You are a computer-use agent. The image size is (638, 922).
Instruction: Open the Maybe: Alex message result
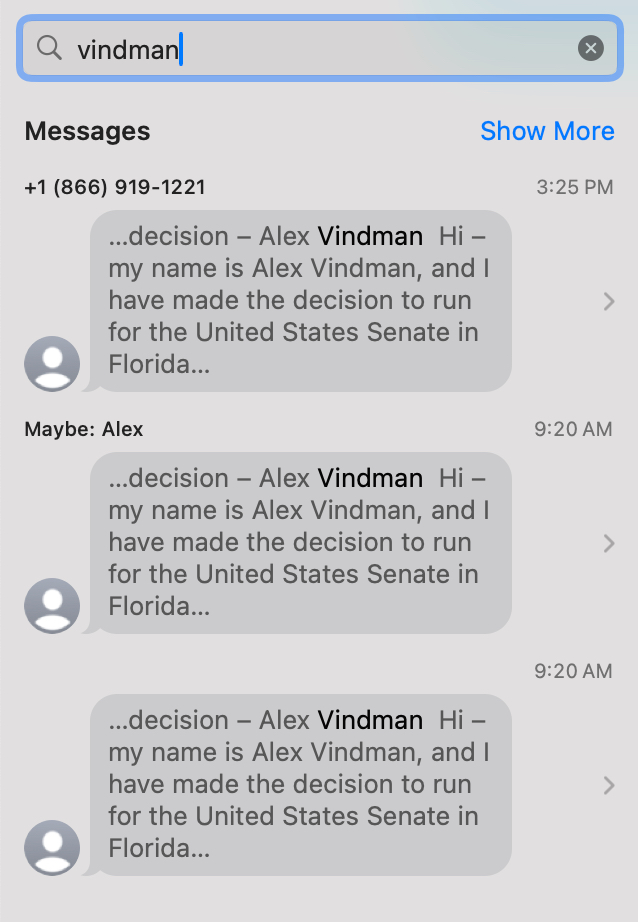[300, 543]
